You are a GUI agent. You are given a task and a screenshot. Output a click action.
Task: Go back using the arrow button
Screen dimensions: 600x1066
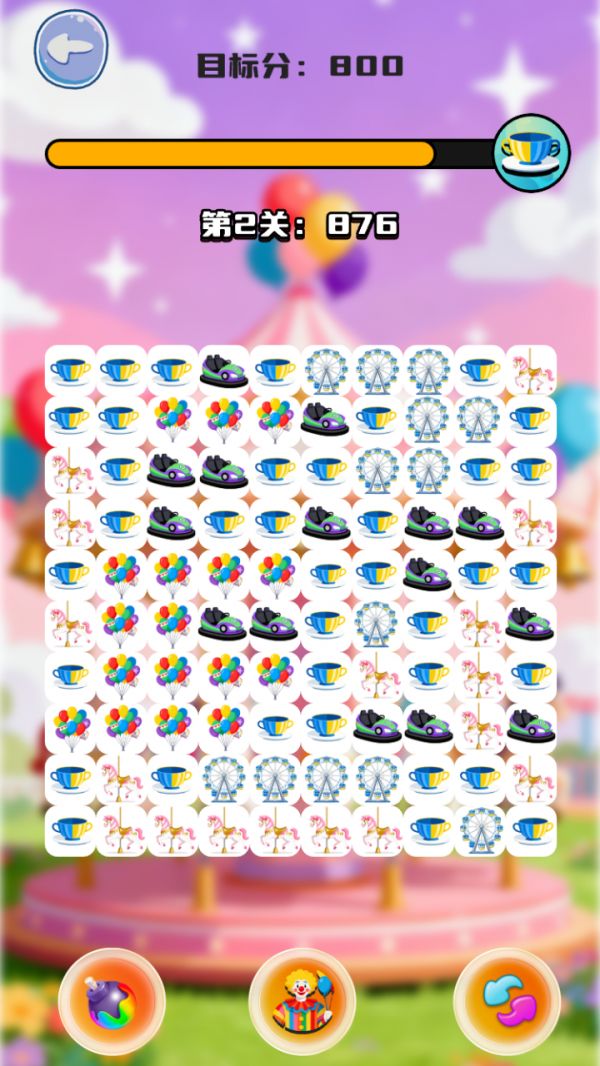70,47
